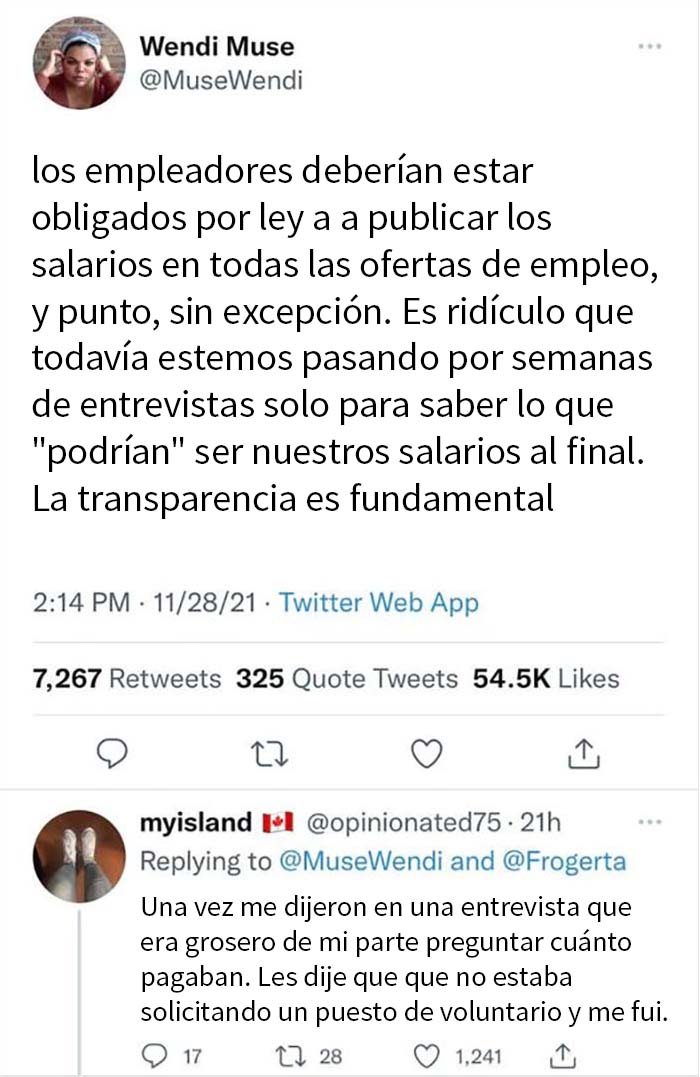
Task: Open myisland's profile avatar
Action: point(78,856)
